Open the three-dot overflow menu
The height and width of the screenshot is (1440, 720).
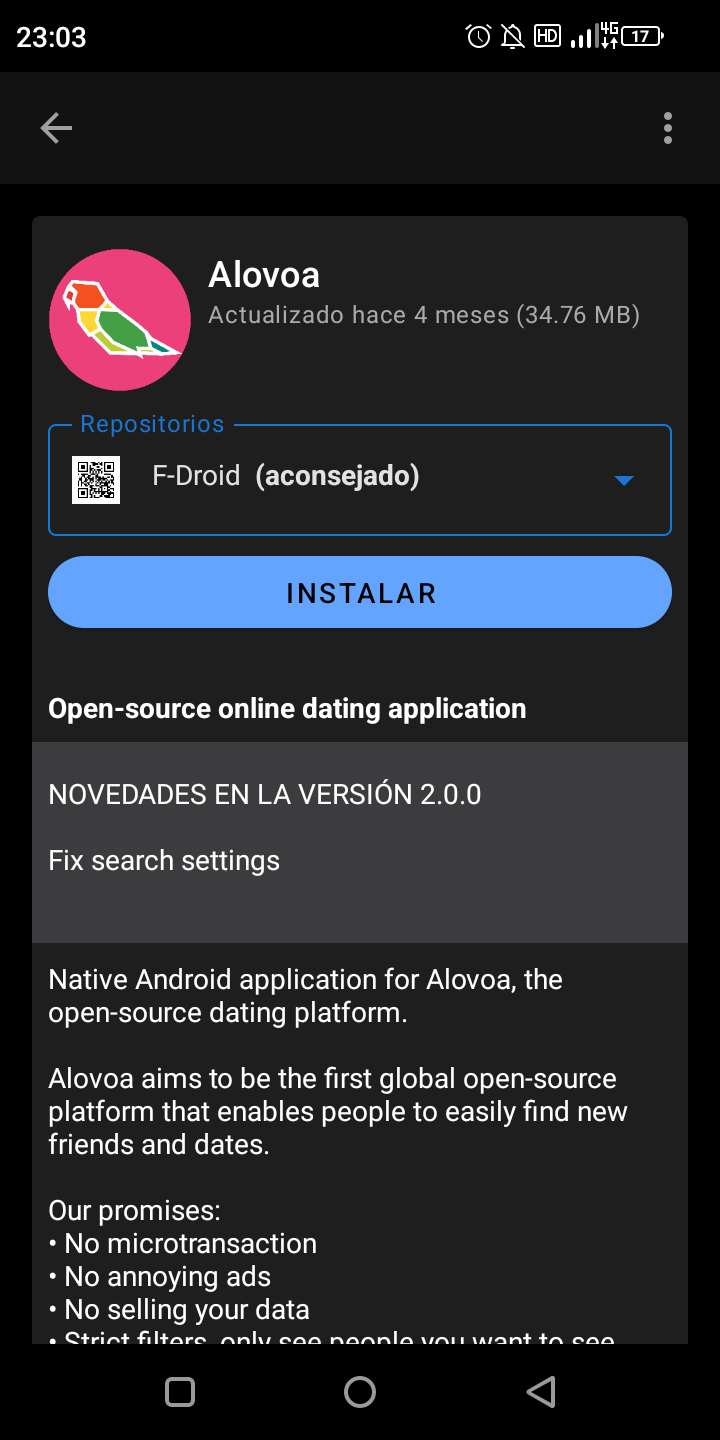pos(667,128)
